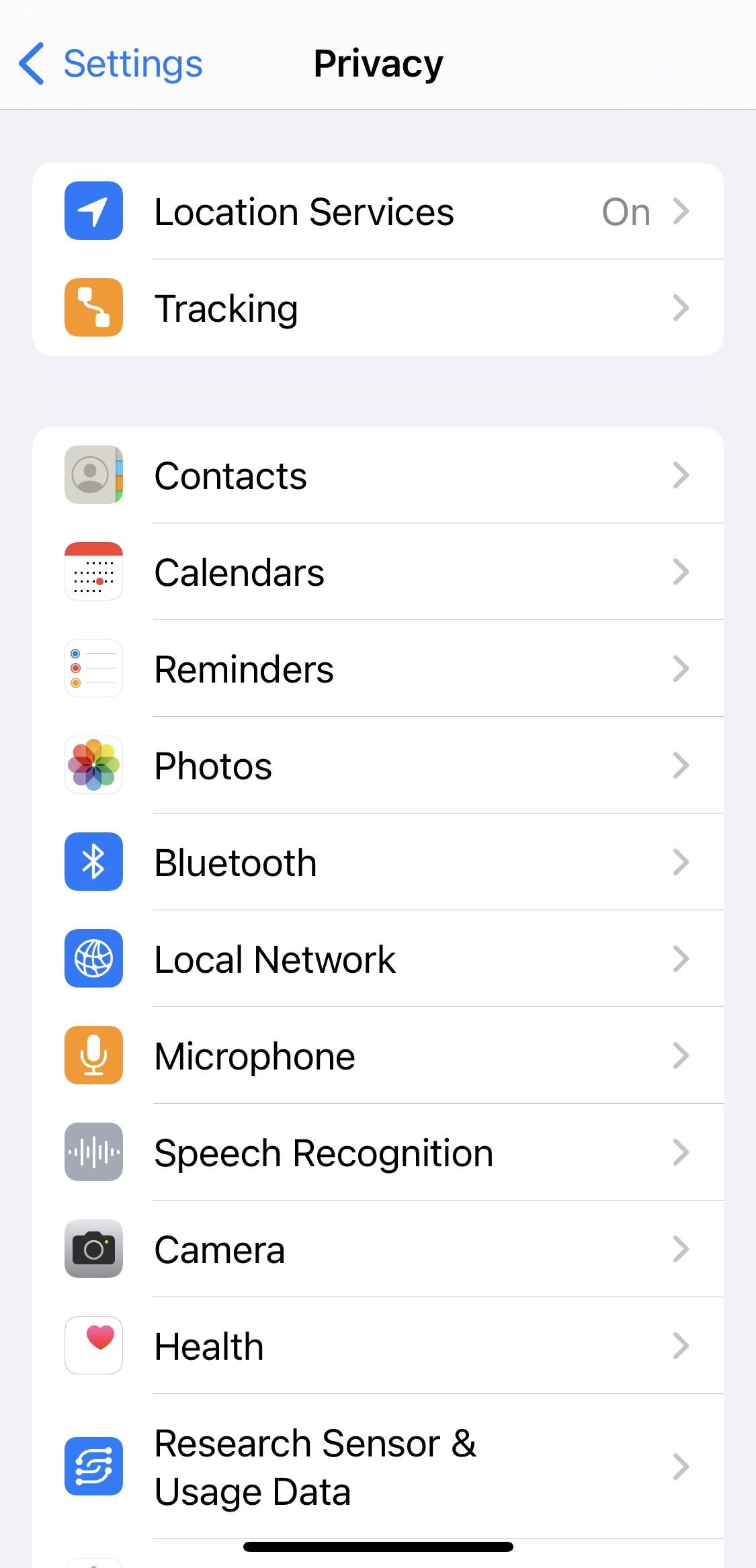Image resolution: width=756 pixels, height=1568 pixels.
Task: Select the orange Microphone icon
Action: click(93, 1055)
